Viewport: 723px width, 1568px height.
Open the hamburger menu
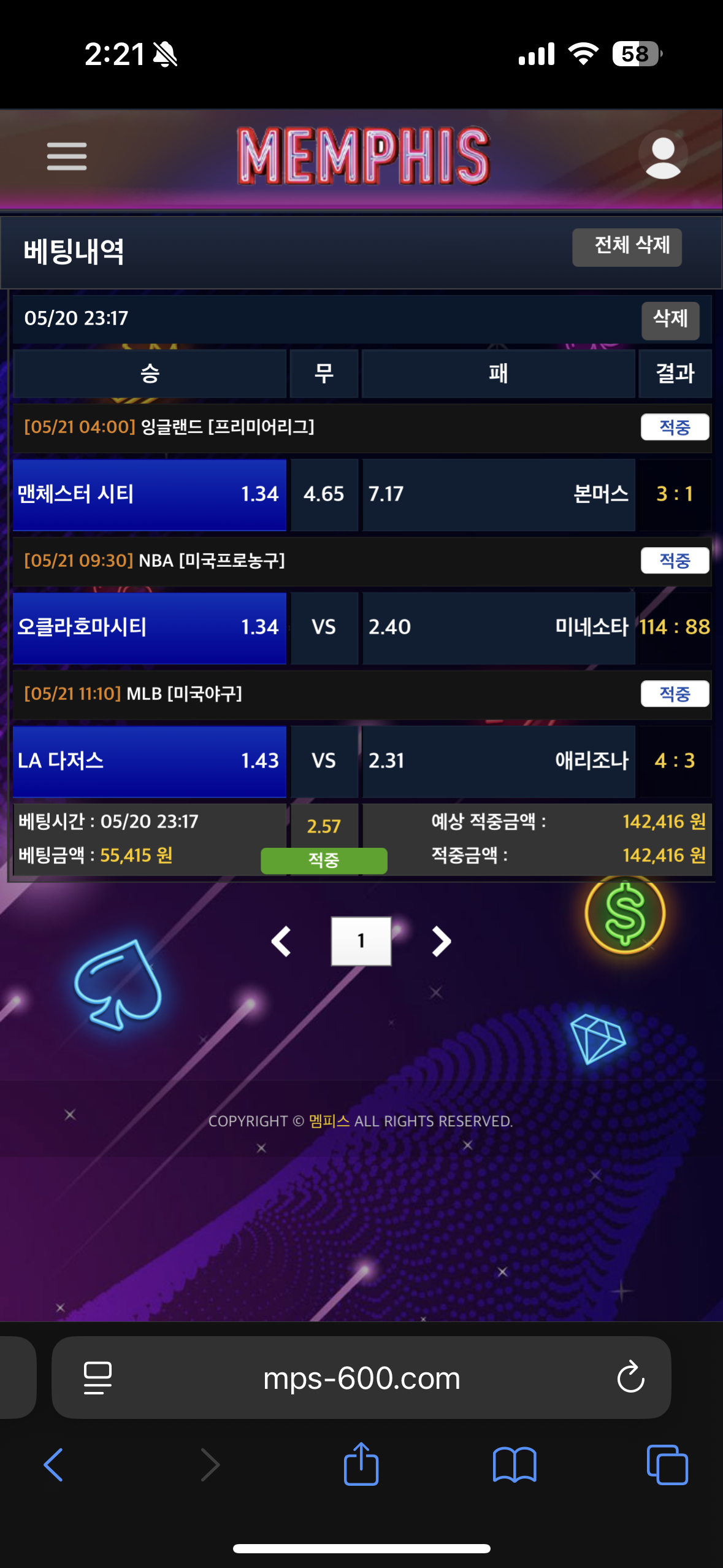pyautogui.click(x=67, y=156)
